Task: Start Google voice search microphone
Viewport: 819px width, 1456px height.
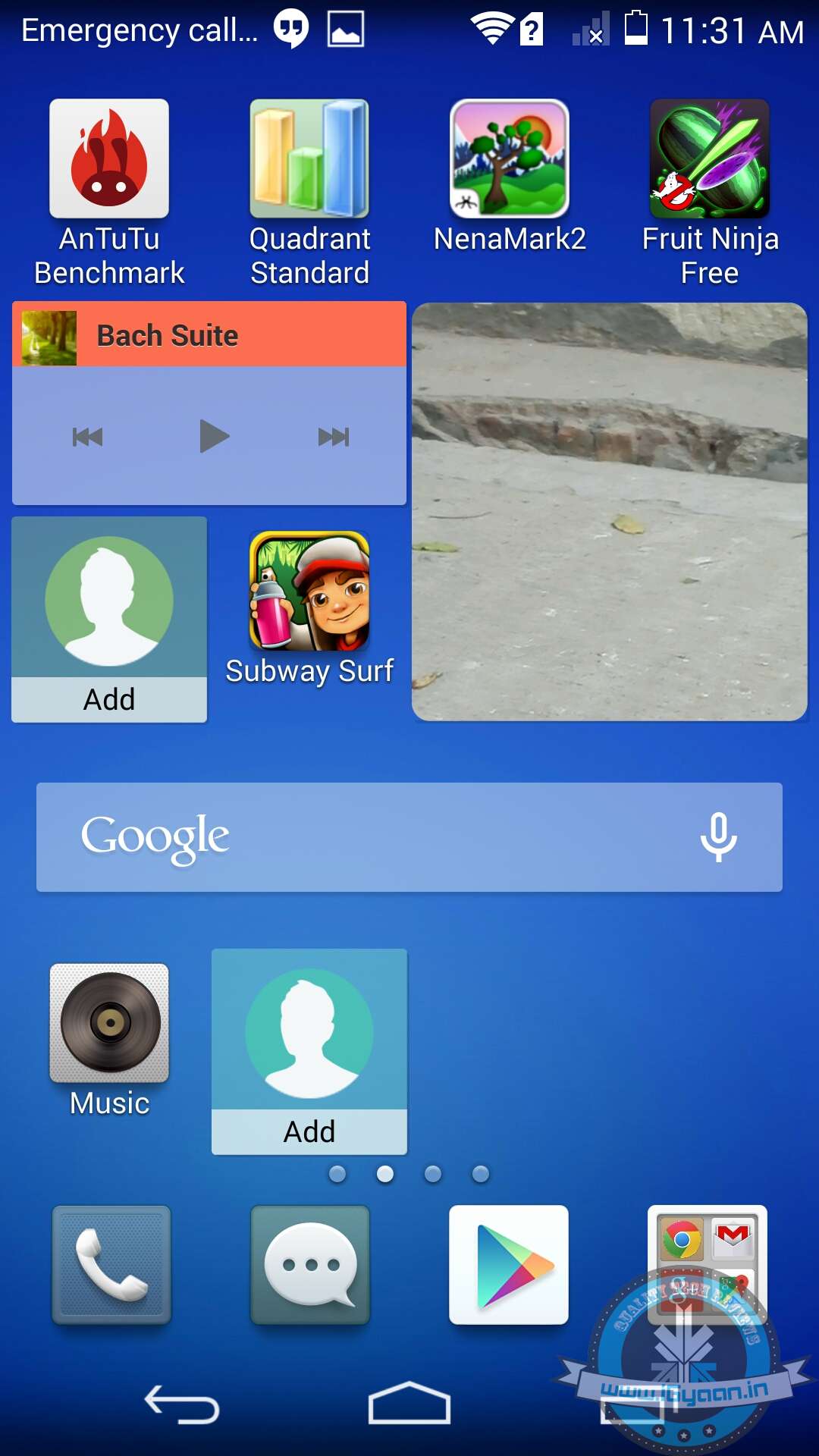Action: click(718, 837)
